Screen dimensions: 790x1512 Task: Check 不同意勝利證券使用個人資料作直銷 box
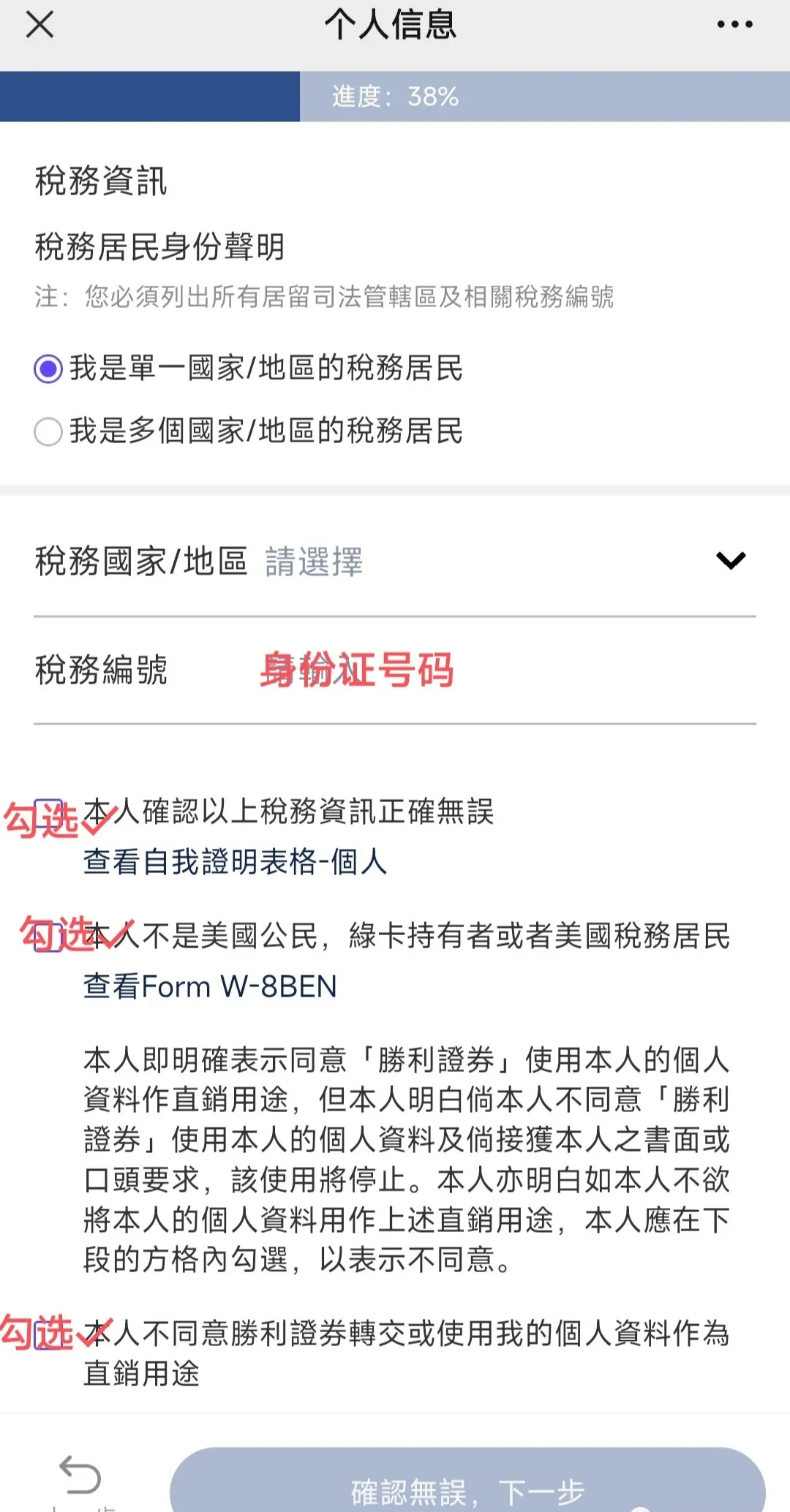point(48,1334)
